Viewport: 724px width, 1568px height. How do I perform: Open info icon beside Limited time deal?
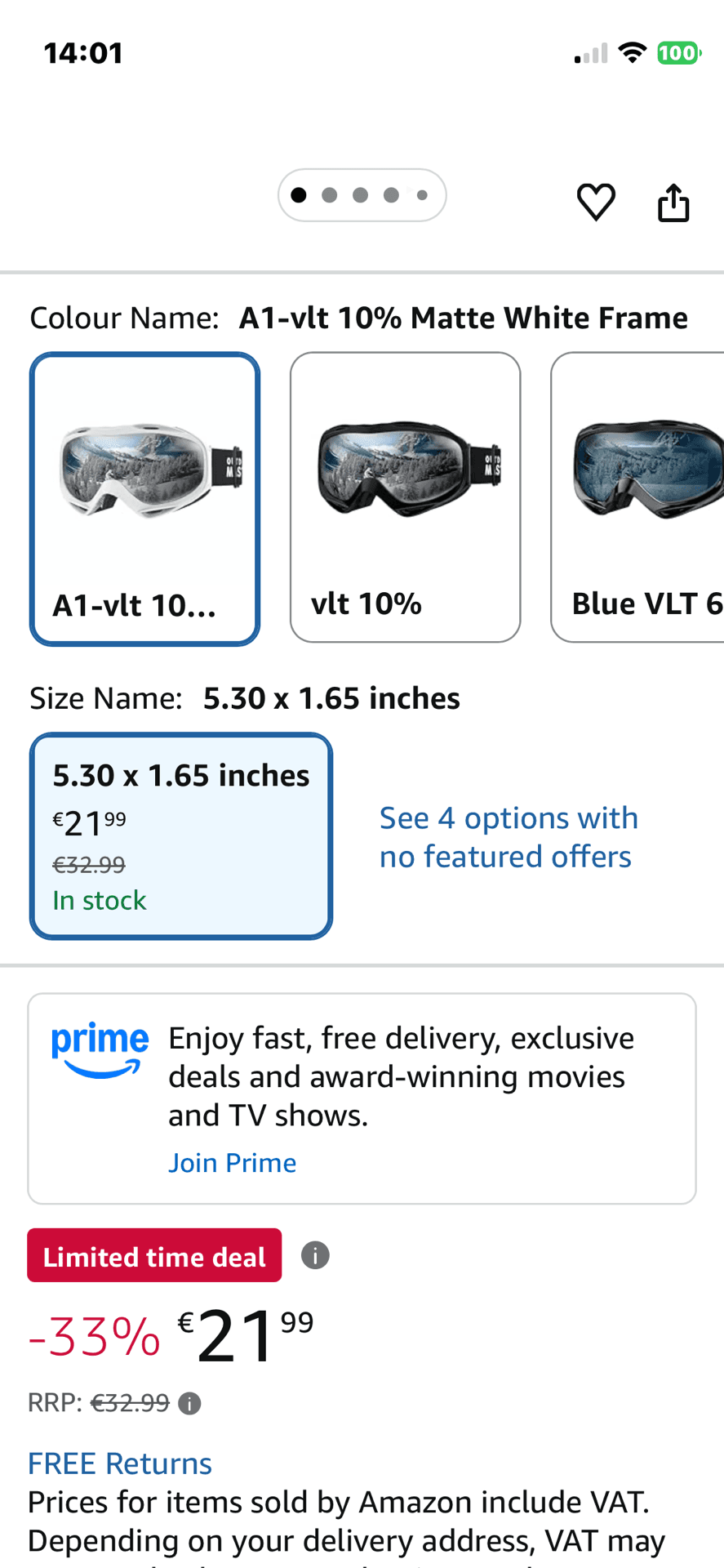tap(316, 1255)
